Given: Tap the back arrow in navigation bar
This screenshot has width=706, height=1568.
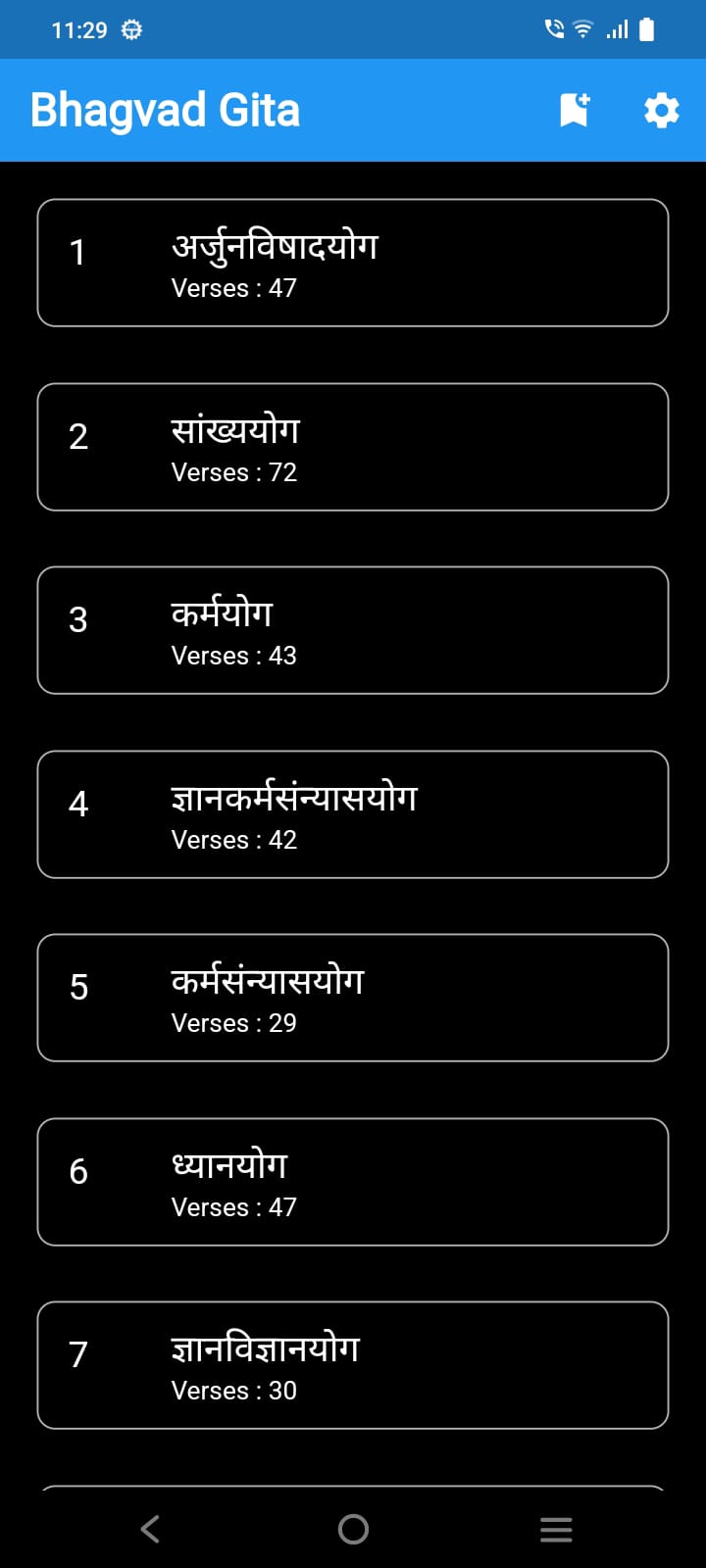Looking at the screenshot, I should [149, 1528].
